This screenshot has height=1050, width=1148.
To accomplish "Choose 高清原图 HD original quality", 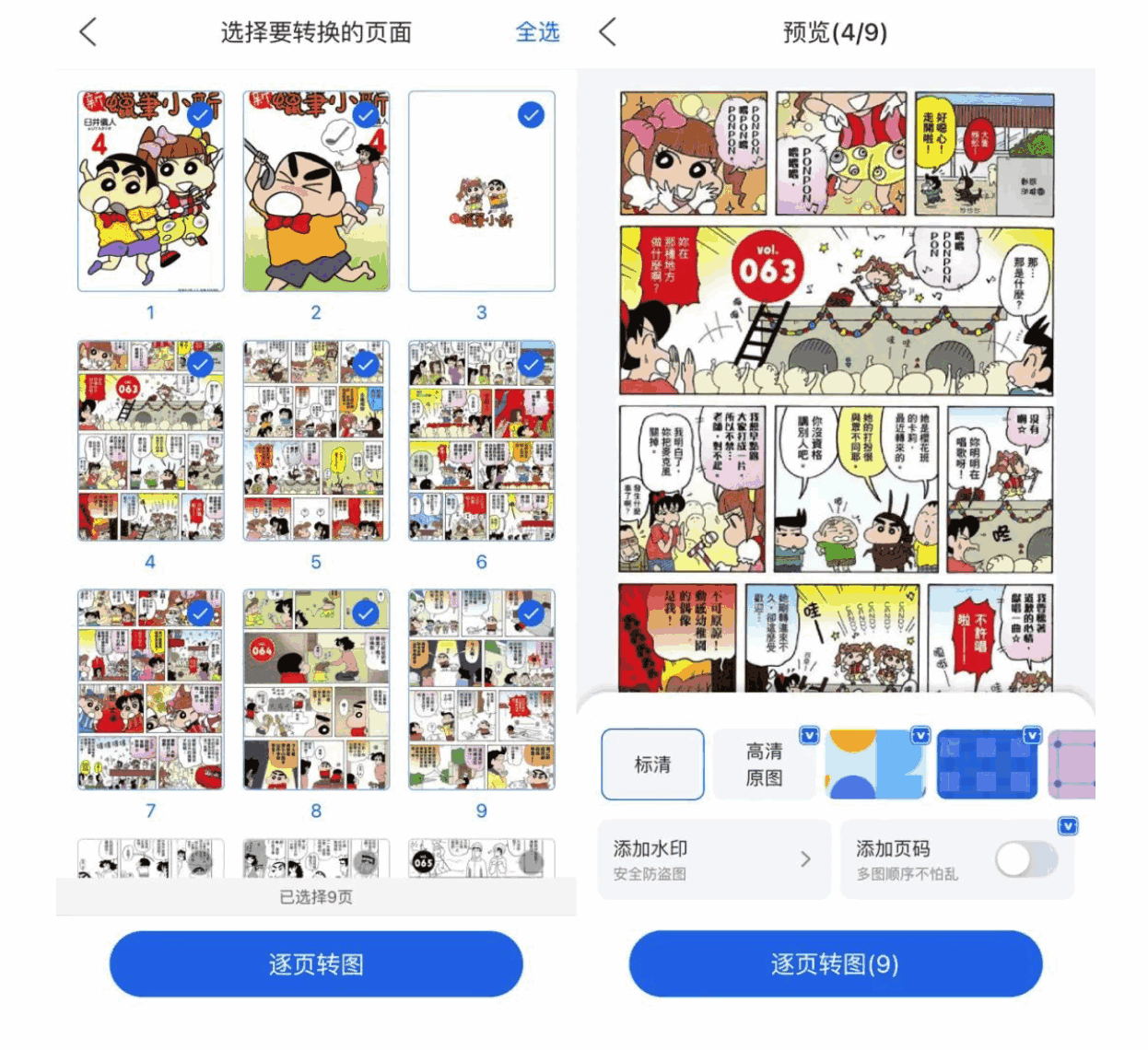I will [764, 764].
